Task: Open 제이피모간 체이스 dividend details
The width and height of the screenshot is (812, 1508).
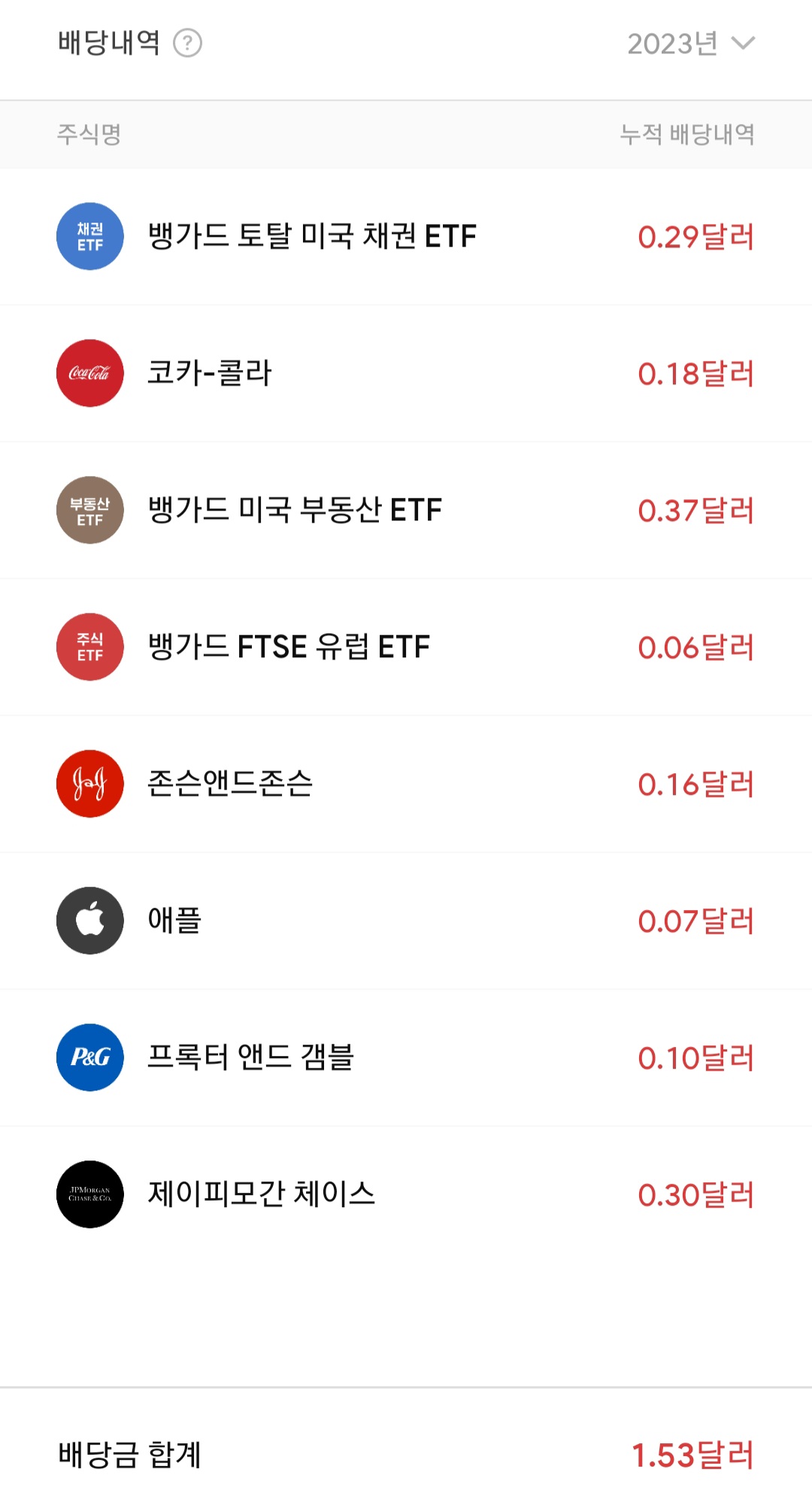Action: pyautogui.click(x=406, y=1195)
